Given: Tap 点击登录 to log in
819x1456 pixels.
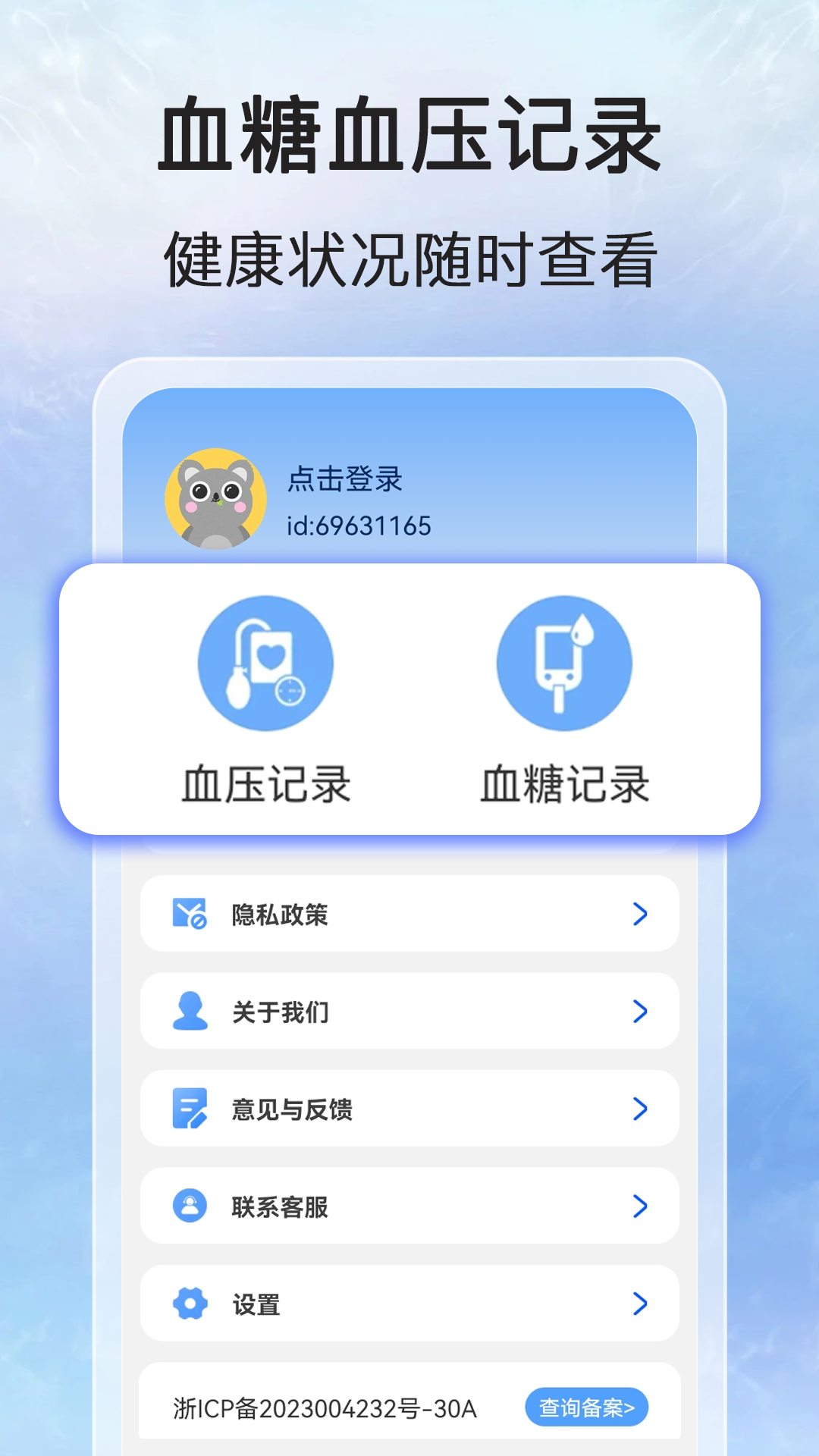Looking at the screenshot, I should (348, 479).
